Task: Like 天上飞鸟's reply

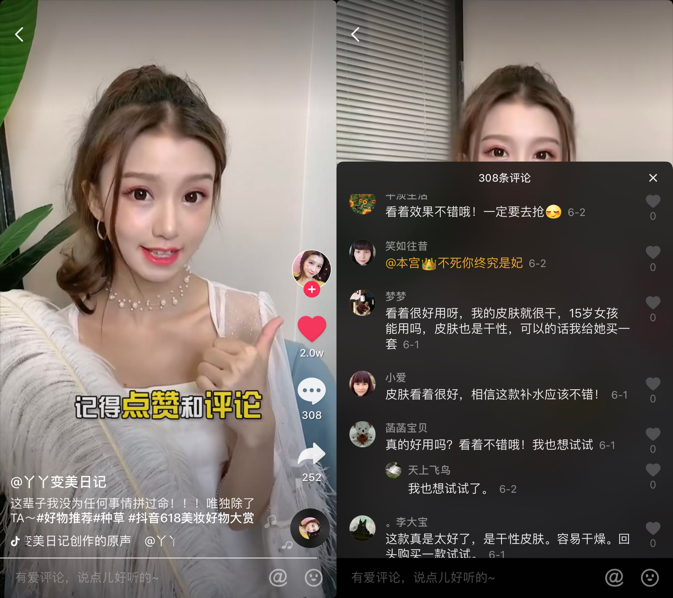Action: 653,470
